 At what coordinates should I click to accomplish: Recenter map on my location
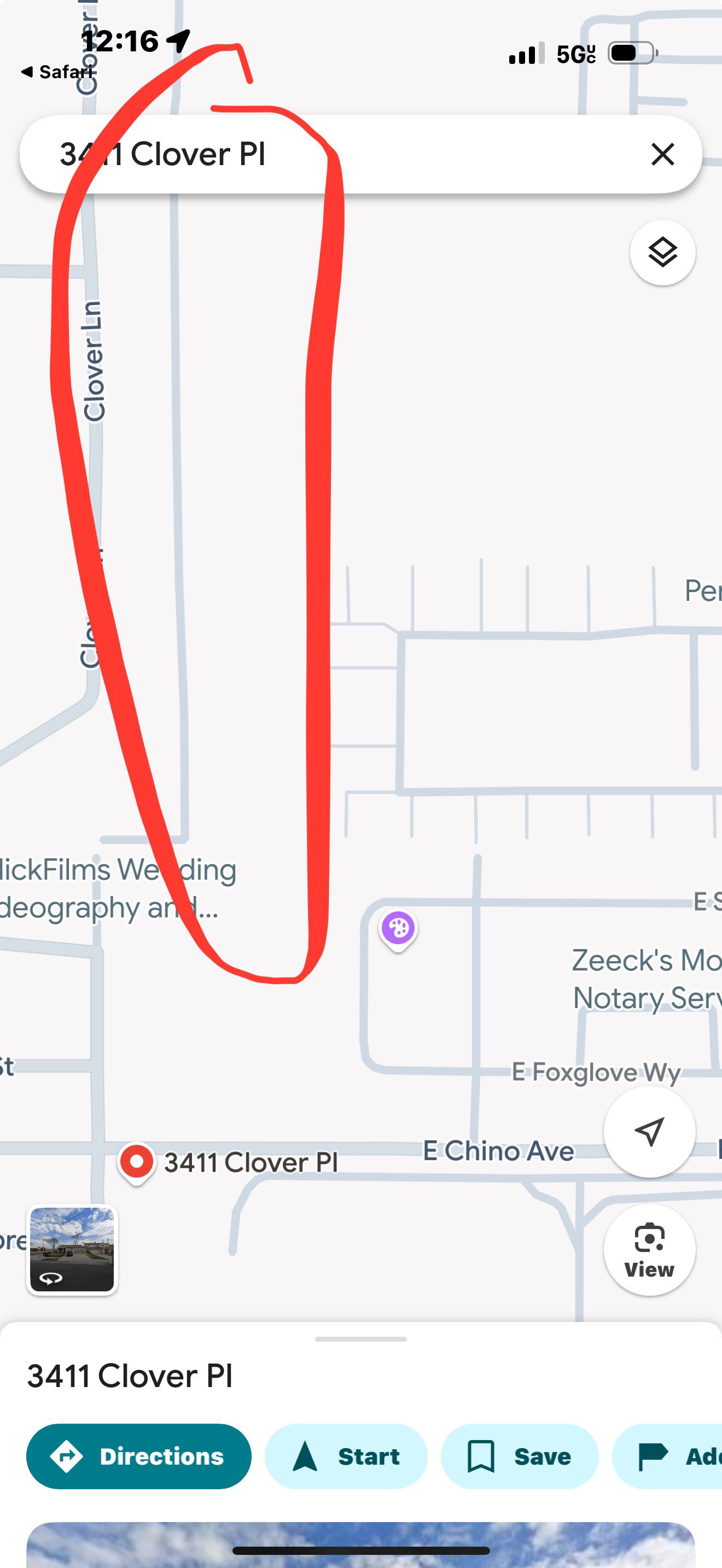coord(649,1132)
